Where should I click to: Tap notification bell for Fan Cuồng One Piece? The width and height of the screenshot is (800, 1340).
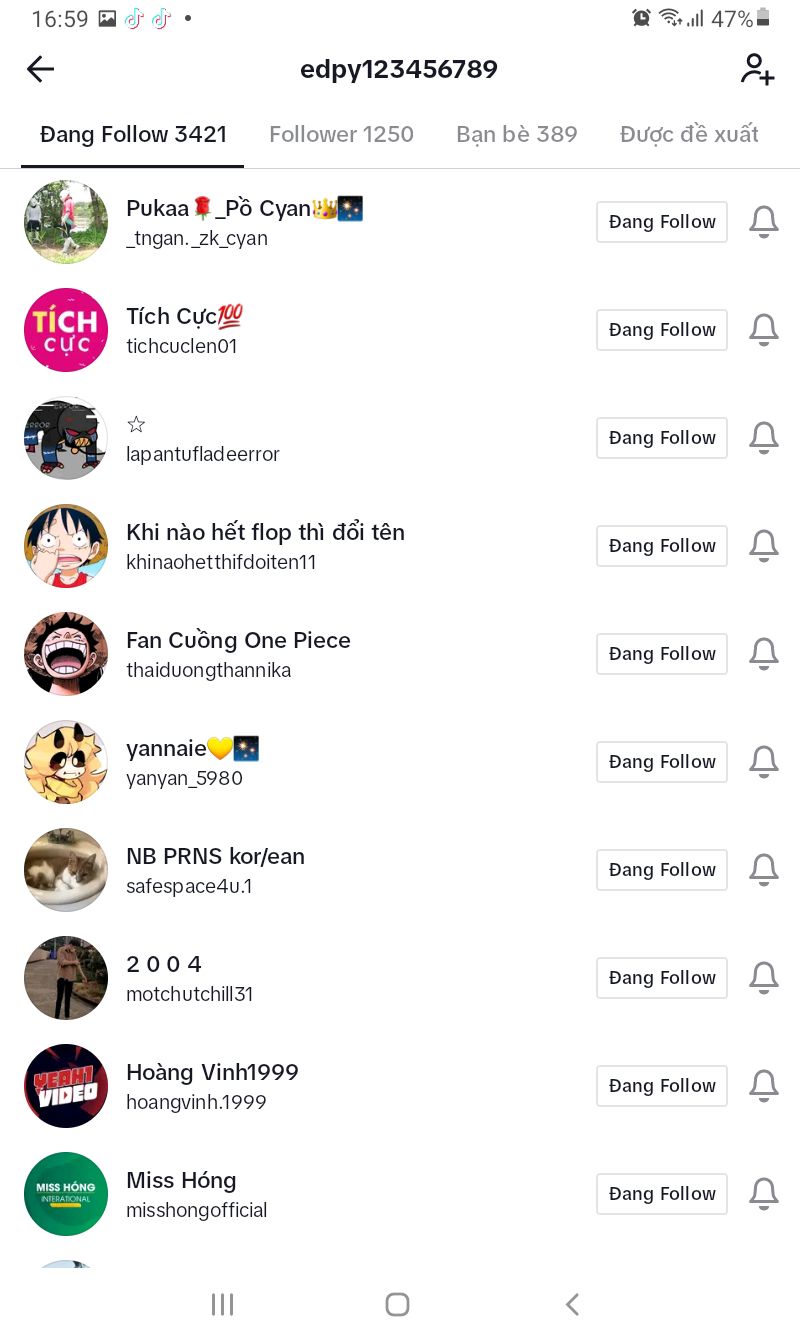coord(764,654)
